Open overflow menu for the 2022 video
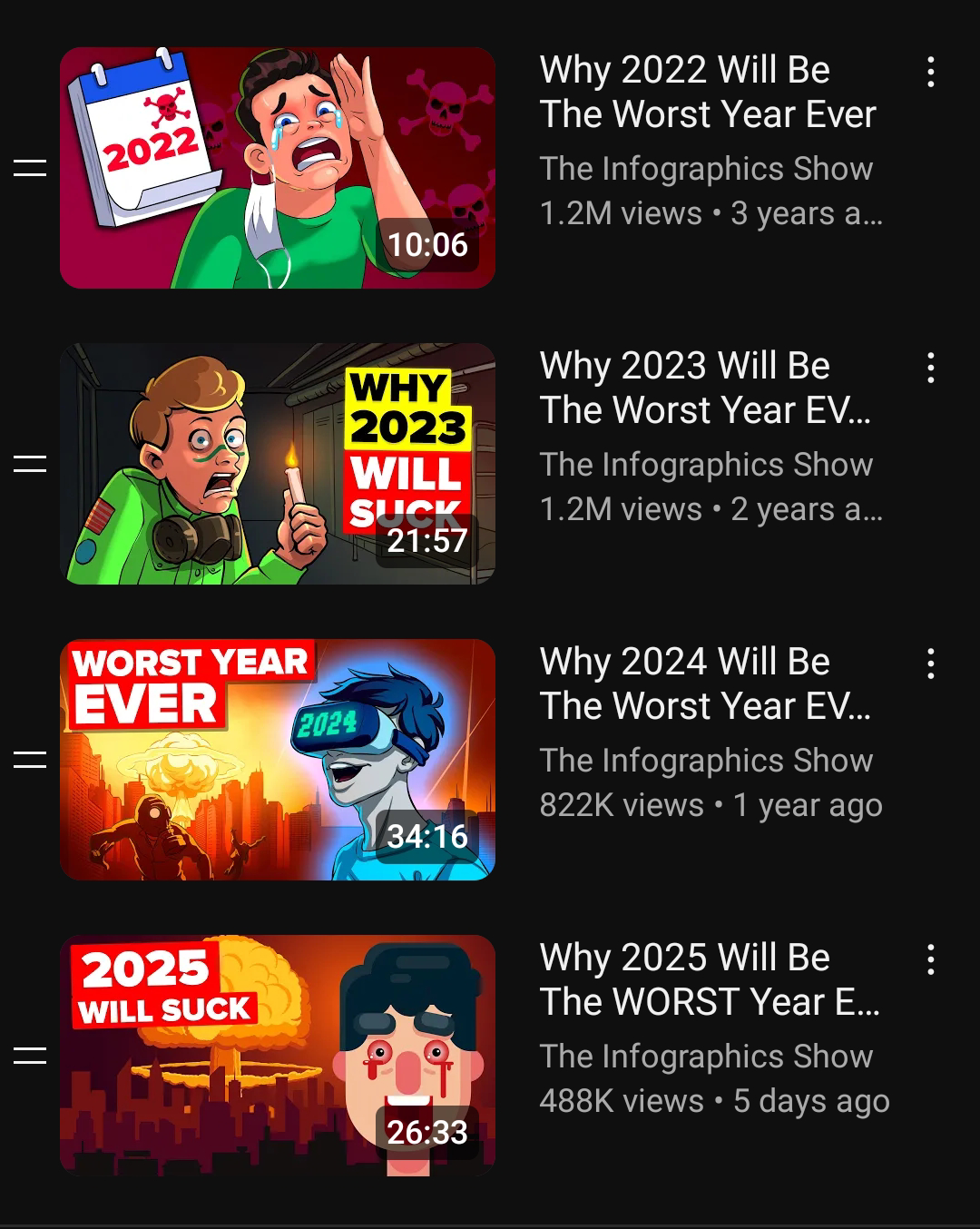The width and height of the screenshot is (980, 1229). tap(930, 72)
